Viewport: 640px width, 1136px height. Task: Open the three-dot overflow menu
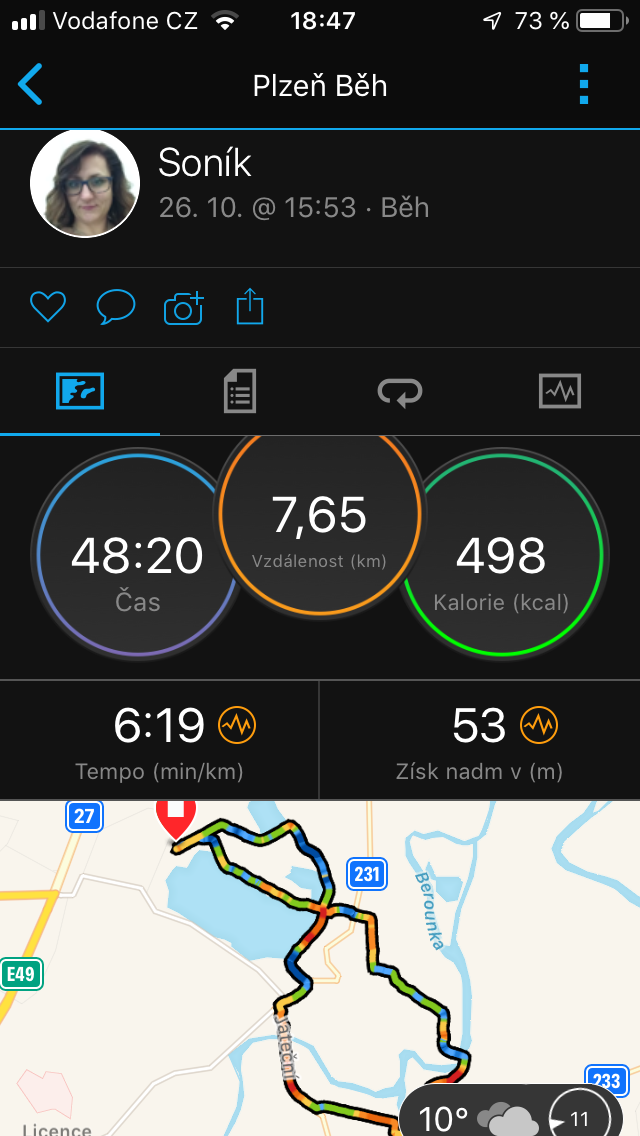584,85
